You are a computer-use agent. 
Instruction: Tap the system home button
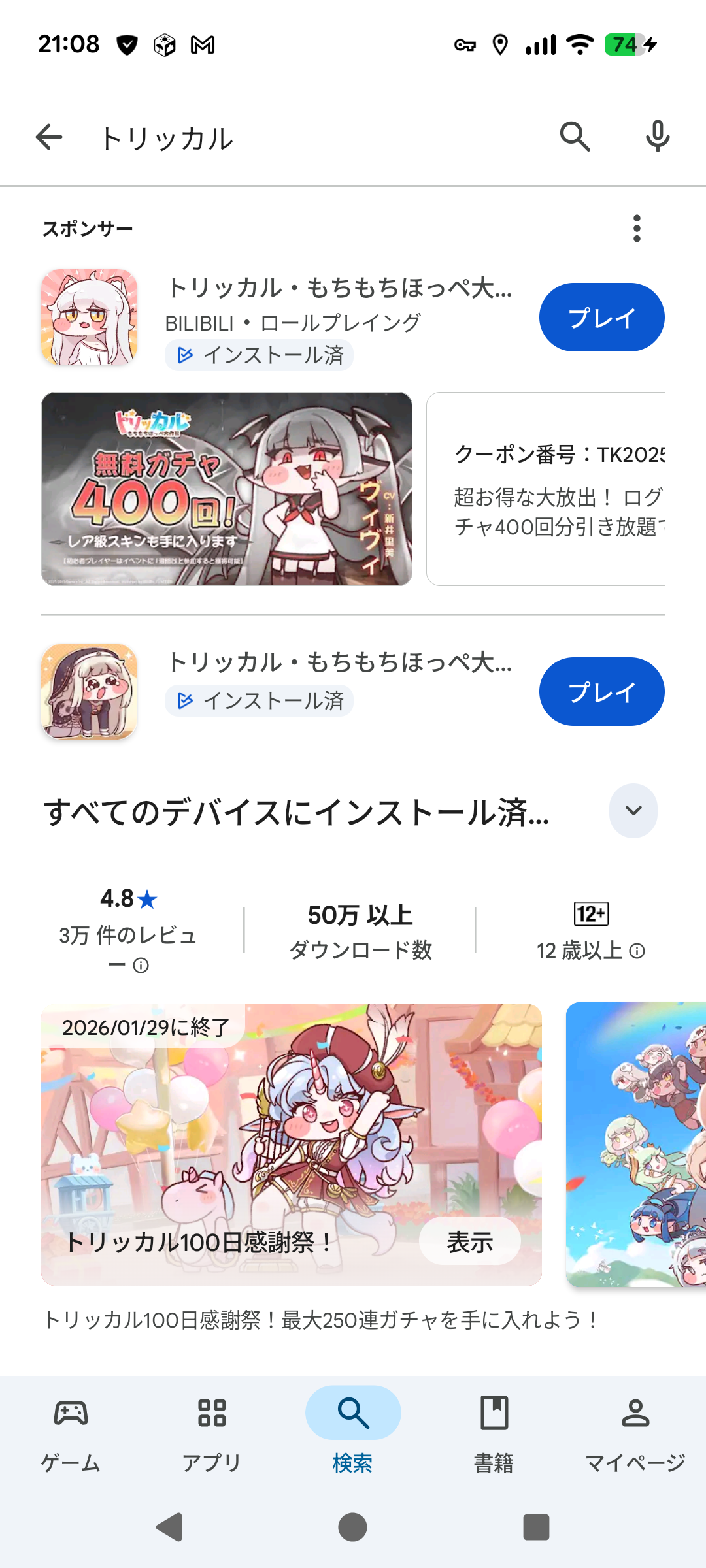tap(353, 1527)
